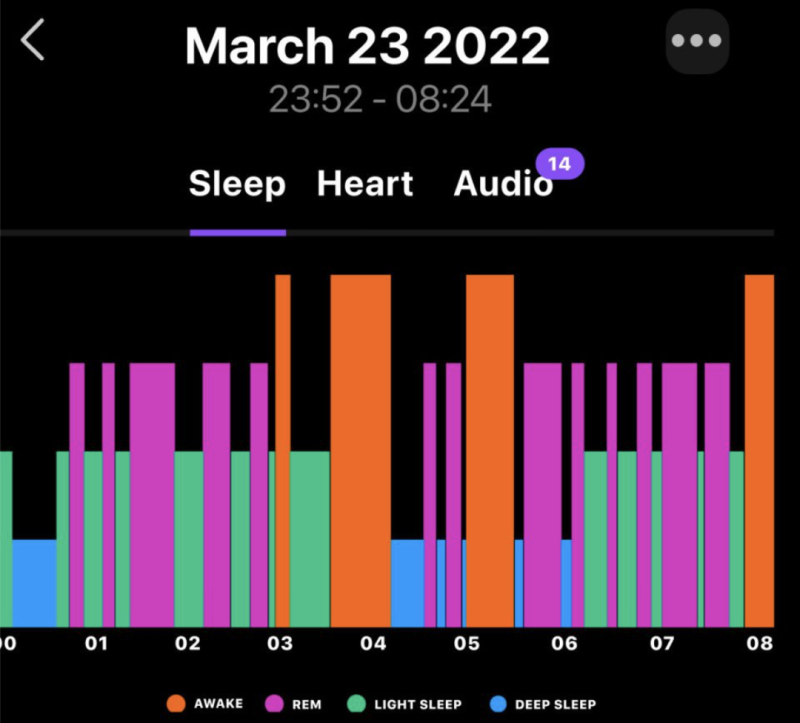Open the three-dot more options menu
The image size is (800, 723).
point(697,42)
